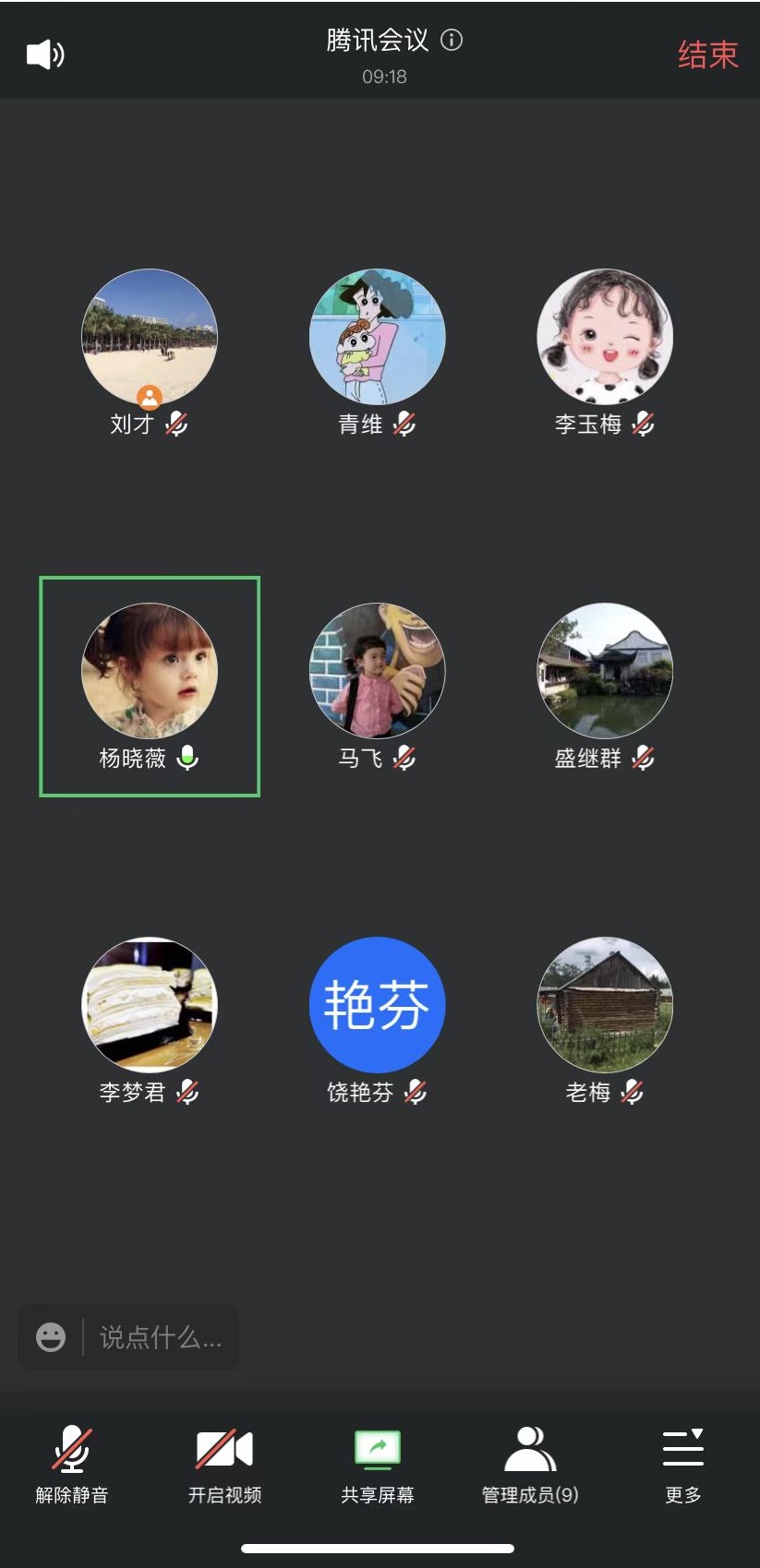Screen dimensions: 760x1568
Task: Open the 更多 more options menu
Action: tap(683, 1464)
